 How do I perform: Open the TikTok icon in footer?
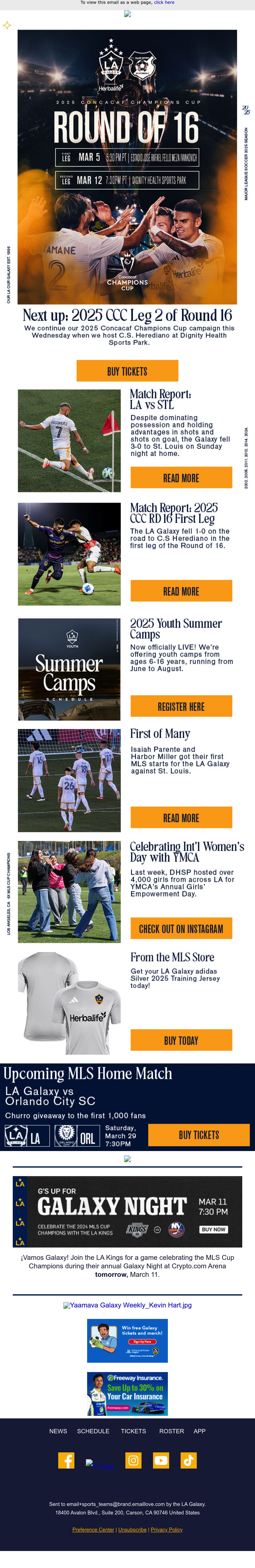189,1460
